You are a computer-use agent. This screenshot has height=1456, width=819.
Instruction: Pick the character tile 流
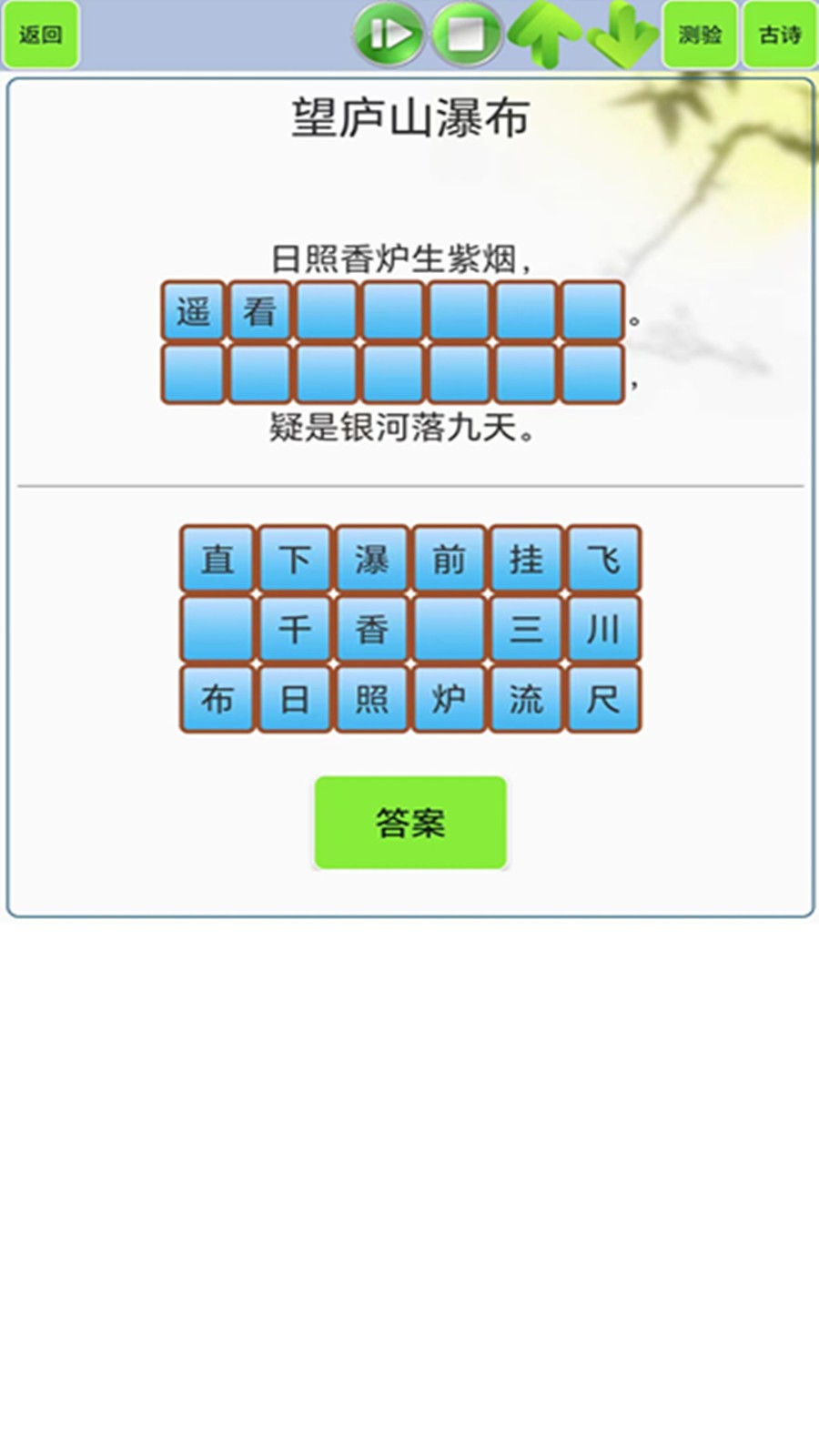526,699
